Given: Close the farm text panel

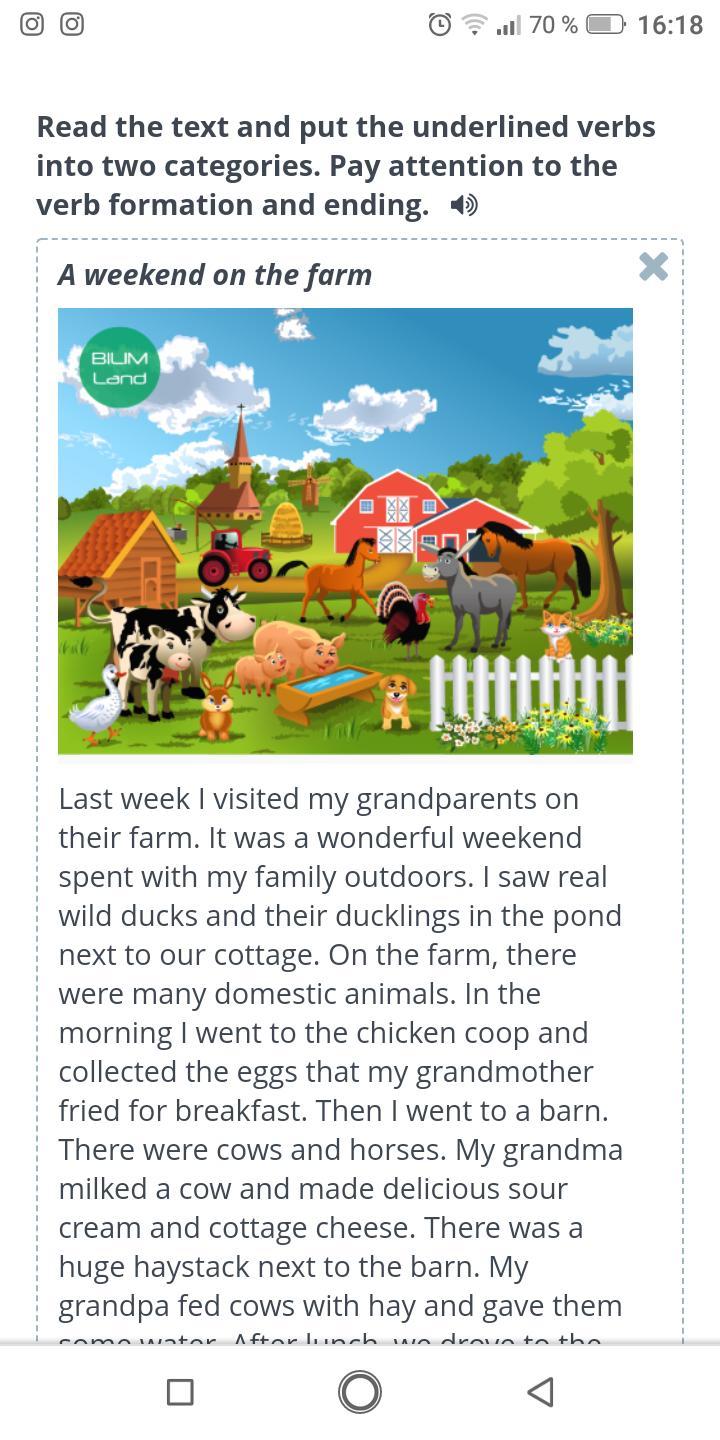Looking at the screenshot, I should click(x=653, y=267).
